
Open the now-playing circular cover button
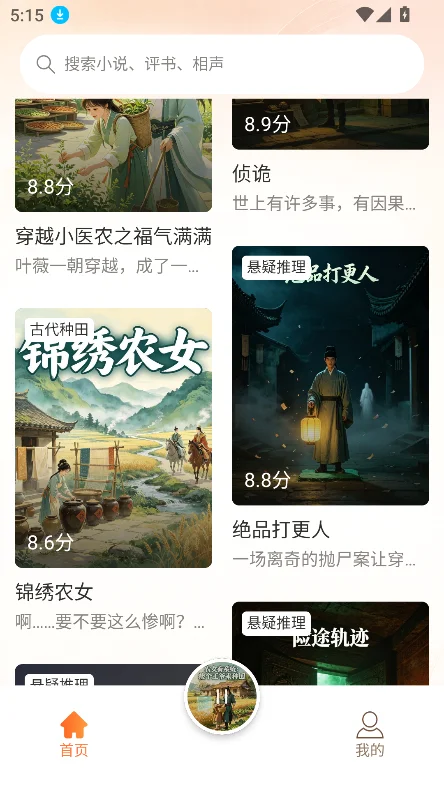(222, 696)
